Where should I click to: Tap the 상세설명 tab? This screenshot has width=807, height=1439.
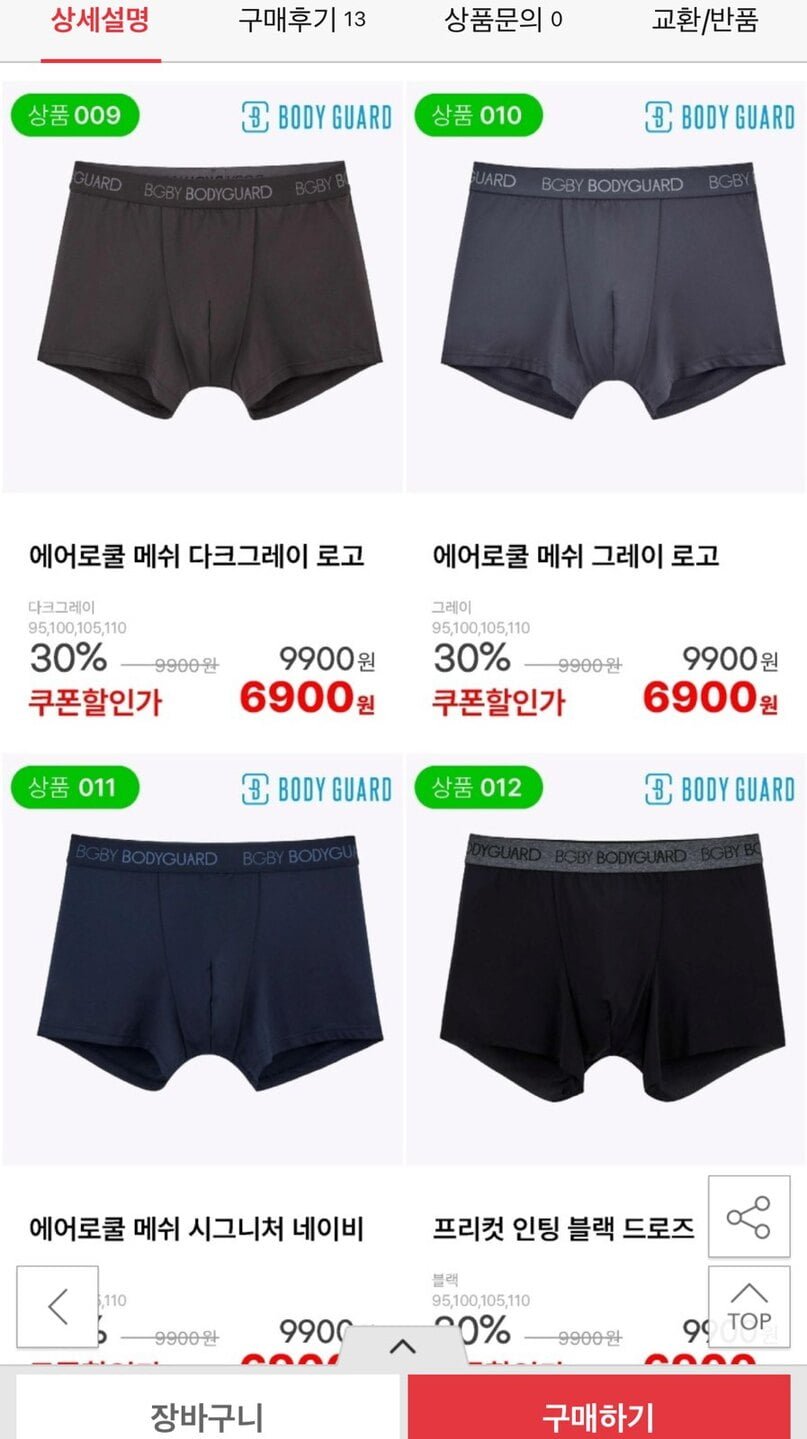point(100,20)
